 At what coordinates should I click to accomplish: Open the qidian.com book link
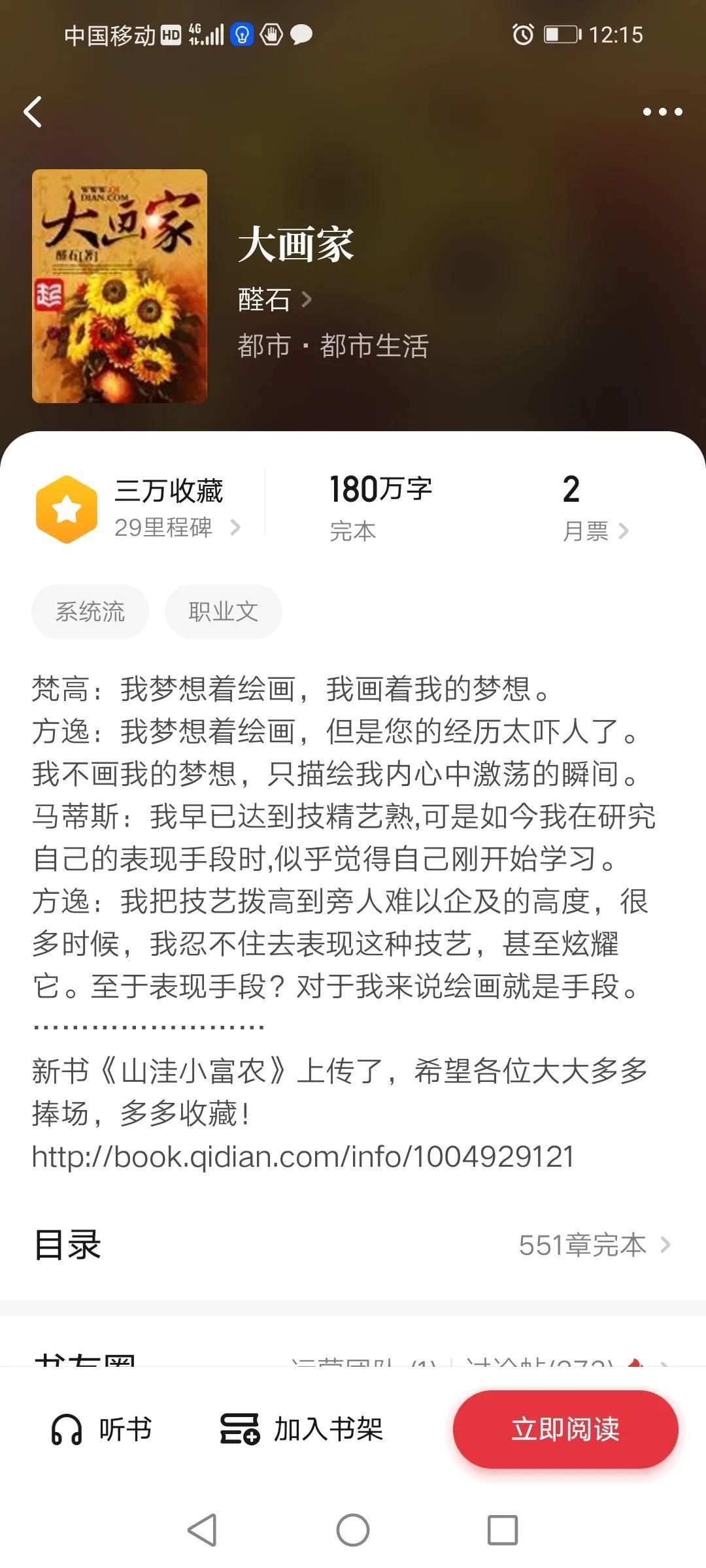[303, 1156]
